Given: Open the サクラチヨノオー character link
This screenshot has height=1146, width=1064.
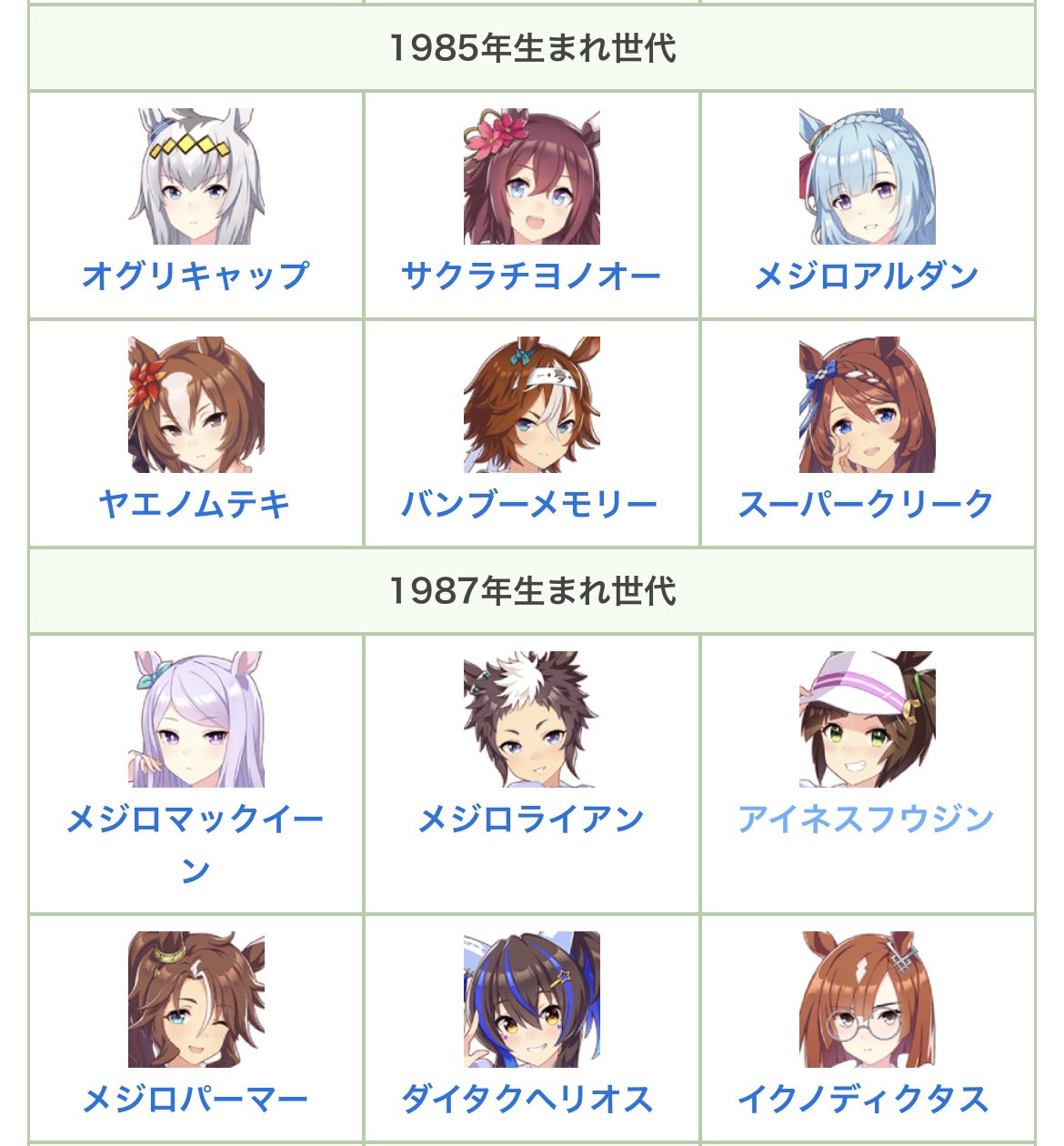Looking at the screenshot, I should pyautogui.click(x=531, y=275).
